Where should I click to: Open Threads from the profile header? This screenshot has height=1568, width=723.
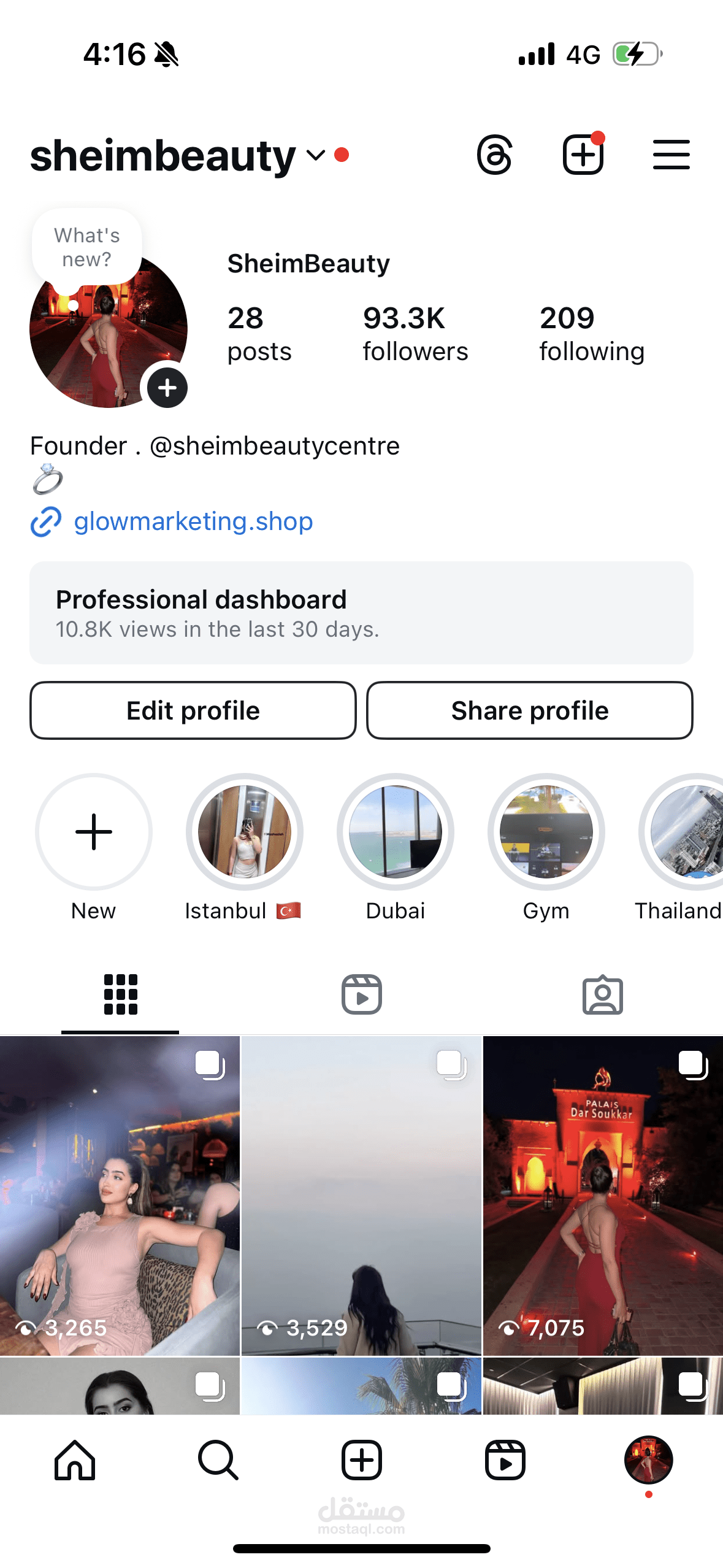point(494,155)
